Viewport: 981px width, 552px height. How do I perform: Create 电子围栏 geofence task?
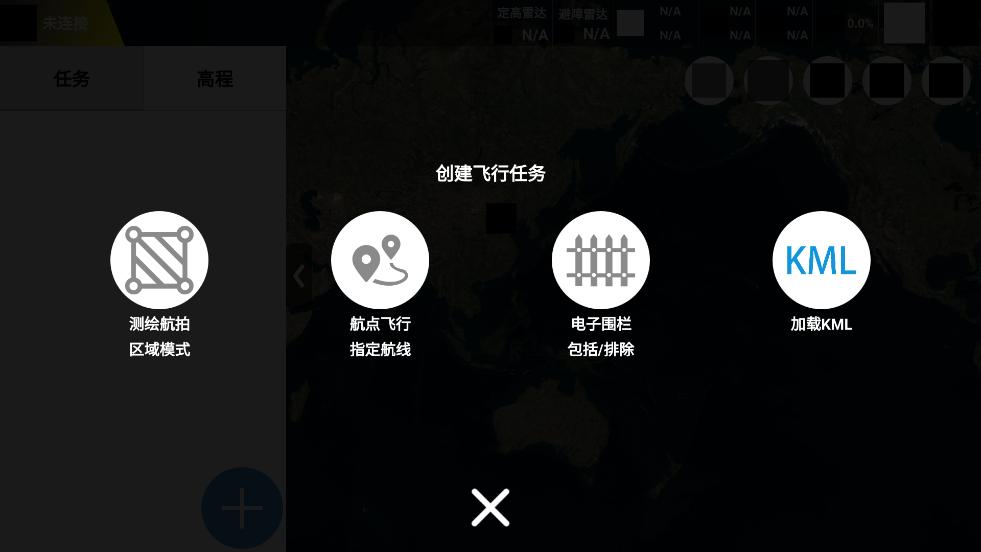pyautogui.click(x=601, y=260)
